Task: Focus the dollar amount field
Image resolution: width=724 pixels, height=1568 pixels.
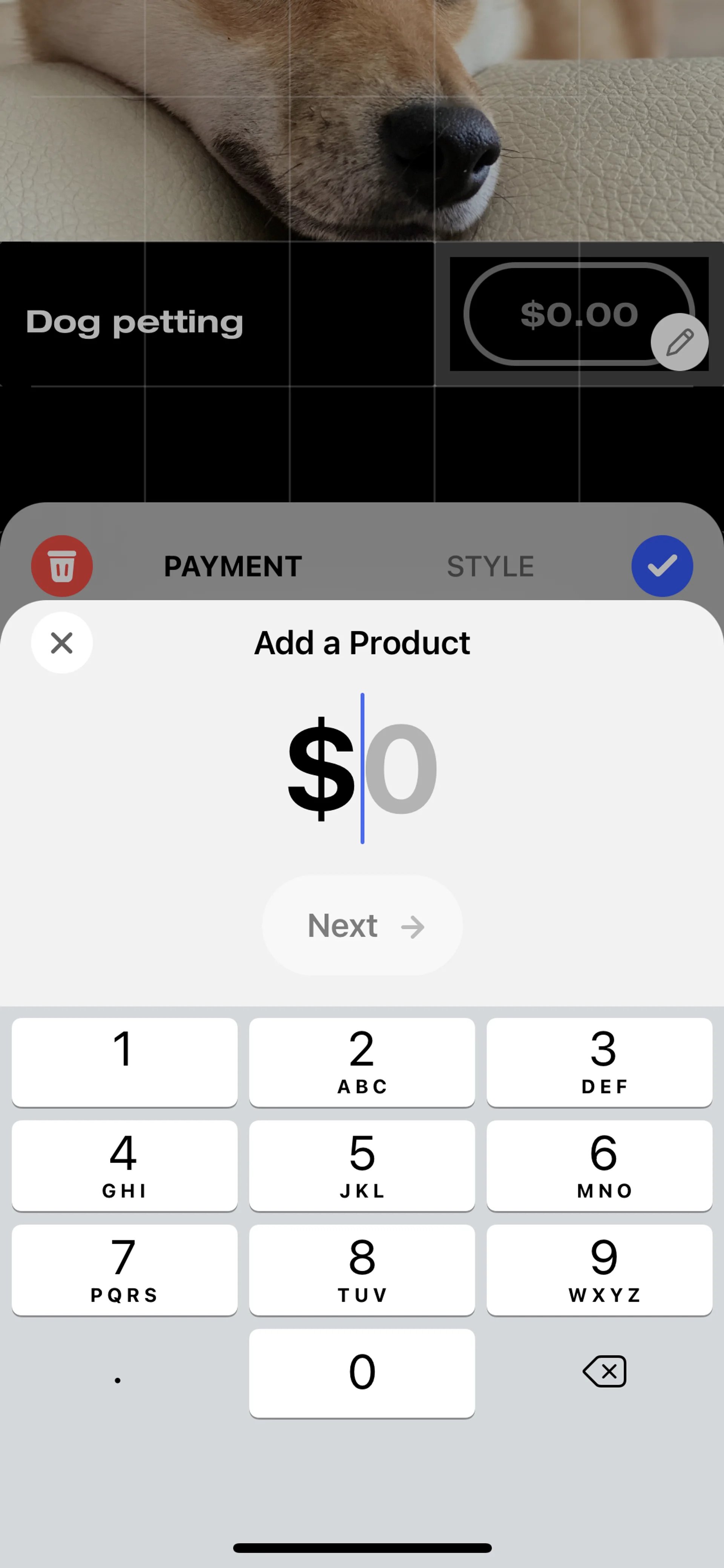Action: (363, 768)
